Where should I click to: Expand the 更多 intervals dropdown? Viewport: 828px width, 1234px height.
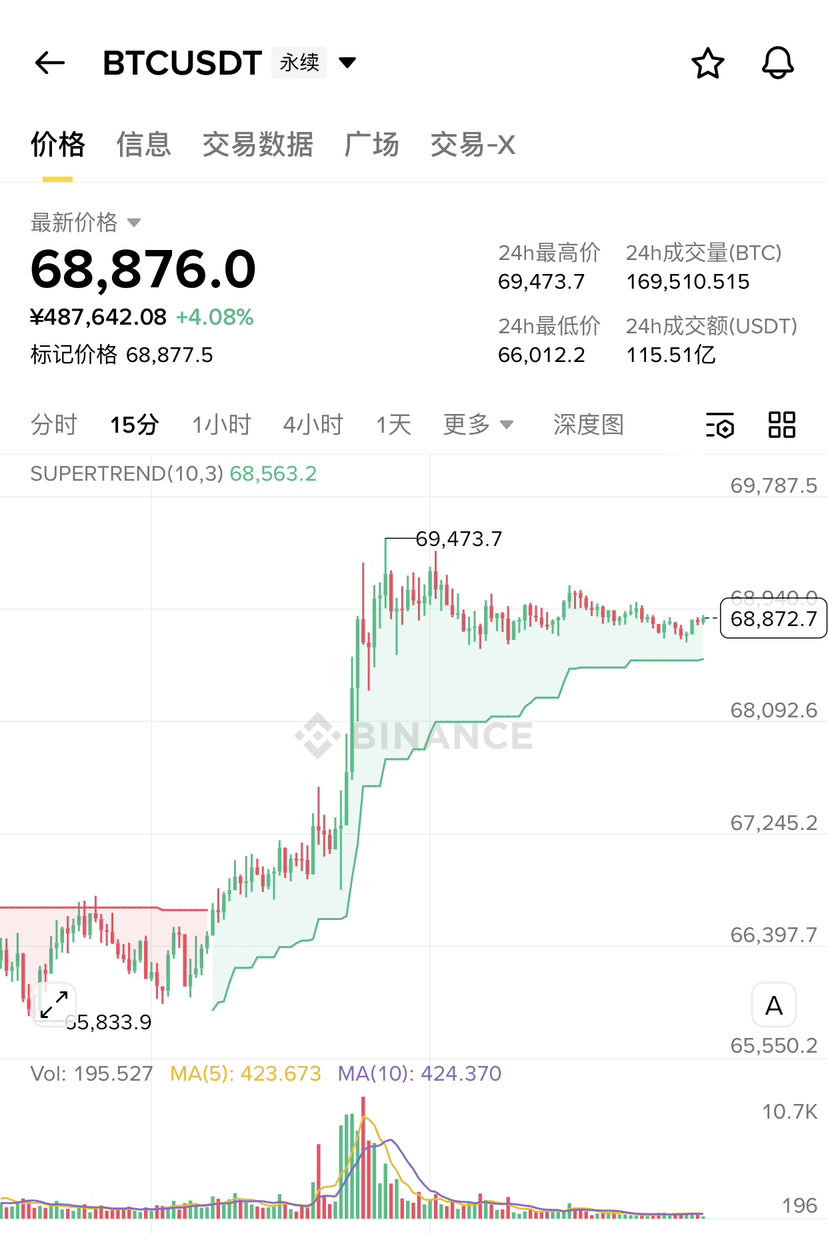[478, 424]
